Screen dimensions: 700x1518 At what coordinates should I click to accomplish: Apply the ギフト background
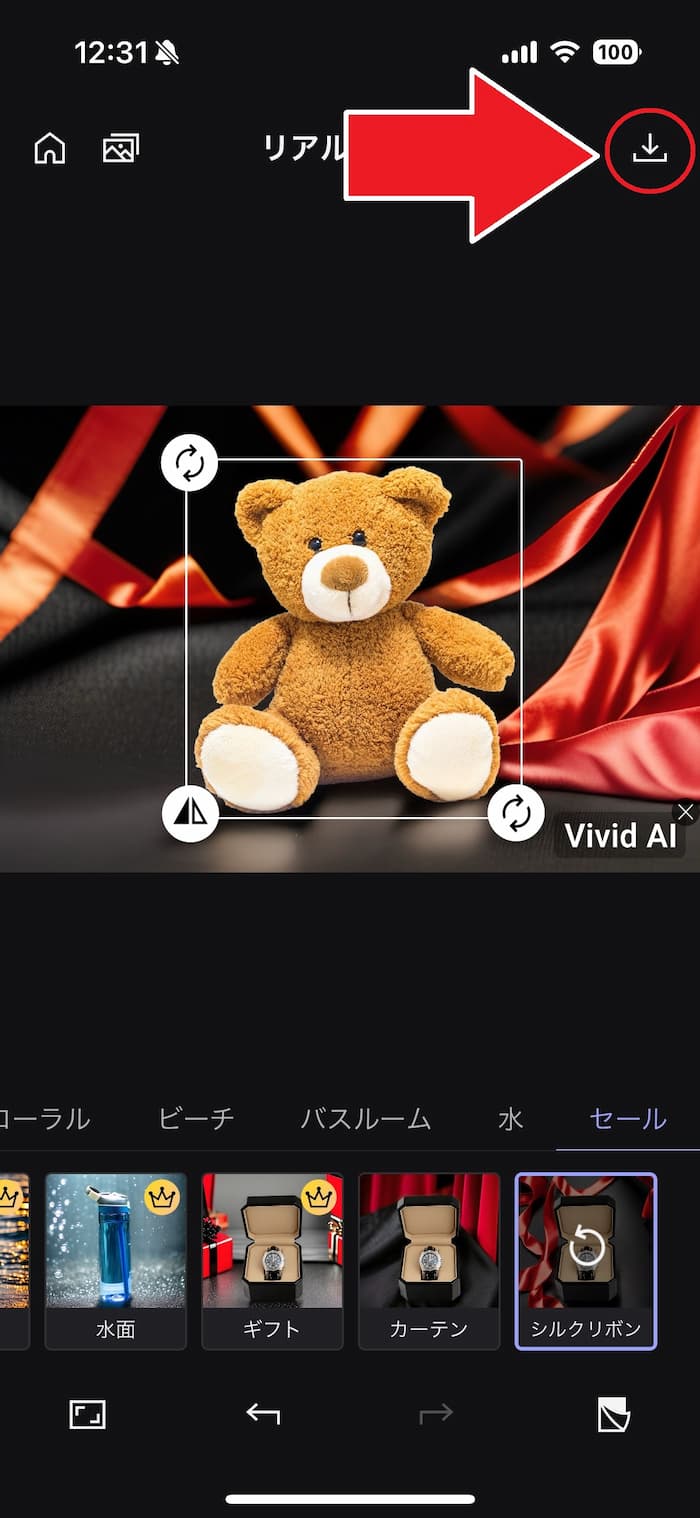272,1260
